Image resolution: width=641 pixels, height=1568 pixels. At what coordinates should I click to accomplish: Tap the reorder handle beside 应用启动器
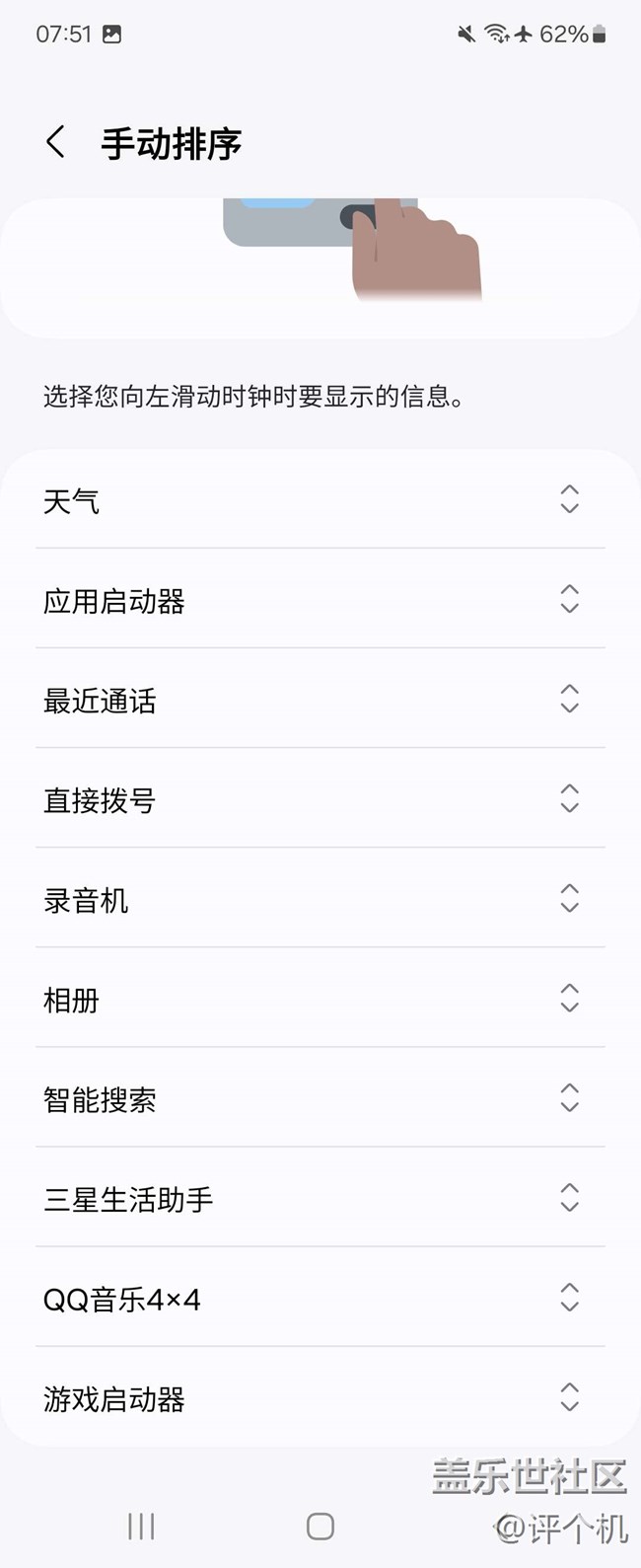coord(569,599)
